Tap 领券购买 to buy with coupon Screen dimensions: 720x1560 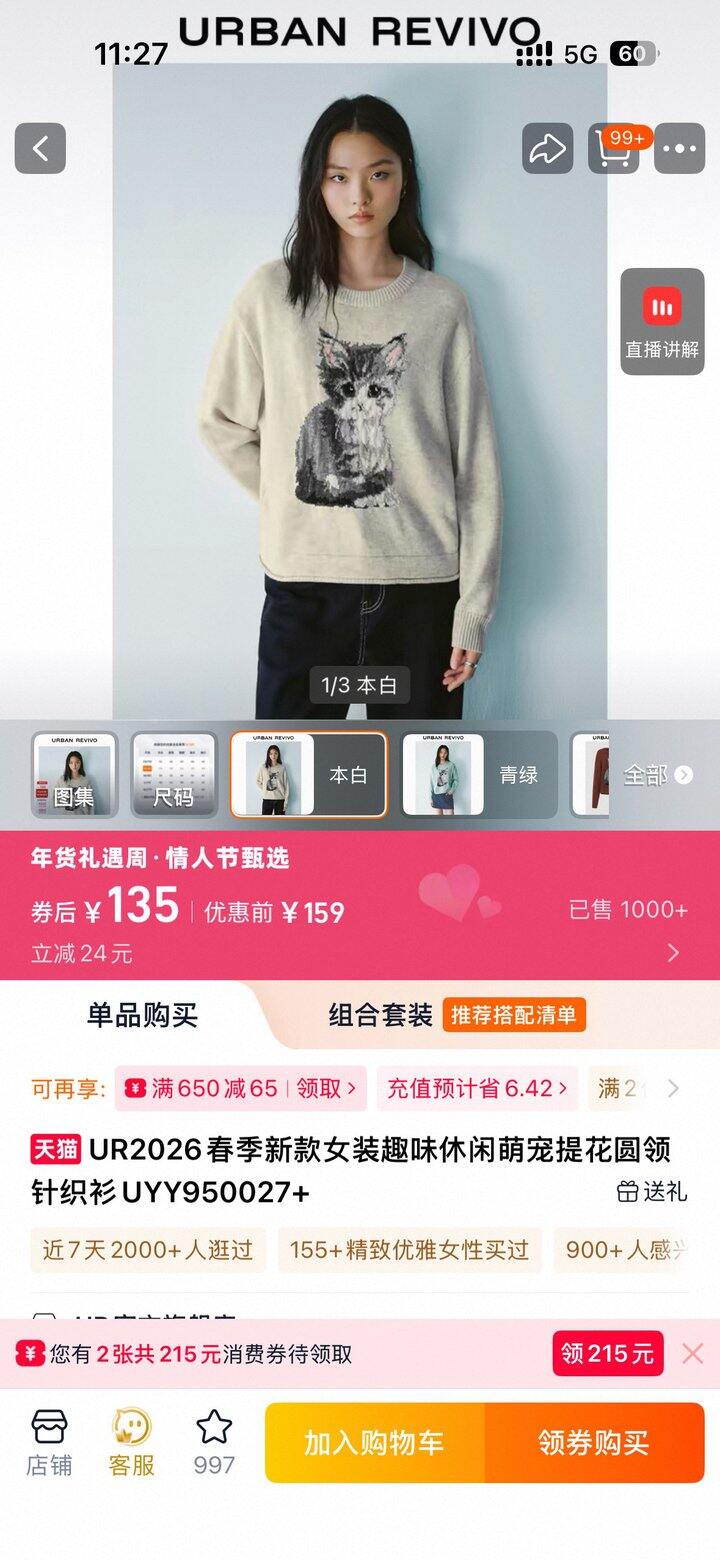click(595, 1443)
